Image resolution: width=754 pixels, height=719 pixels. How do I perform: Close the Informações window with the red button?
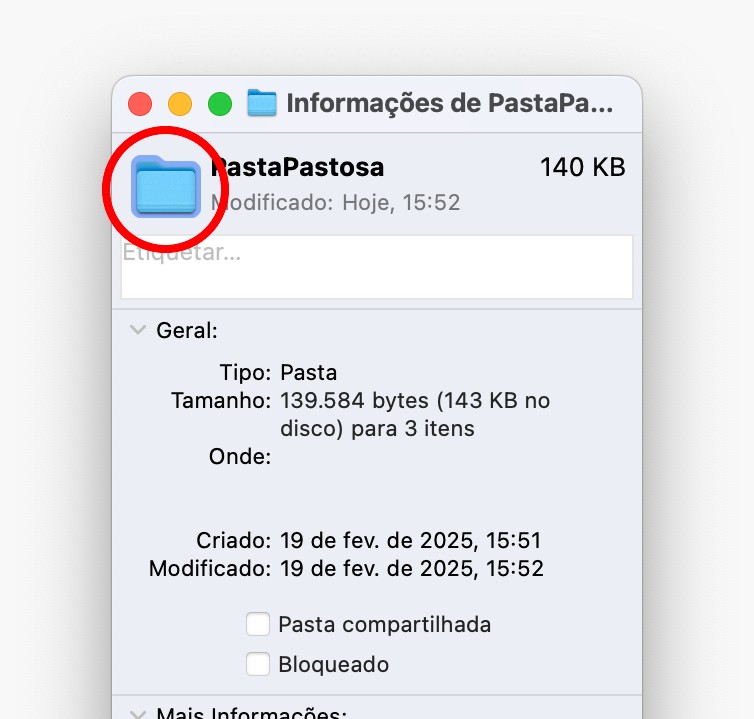pos(140,103)
